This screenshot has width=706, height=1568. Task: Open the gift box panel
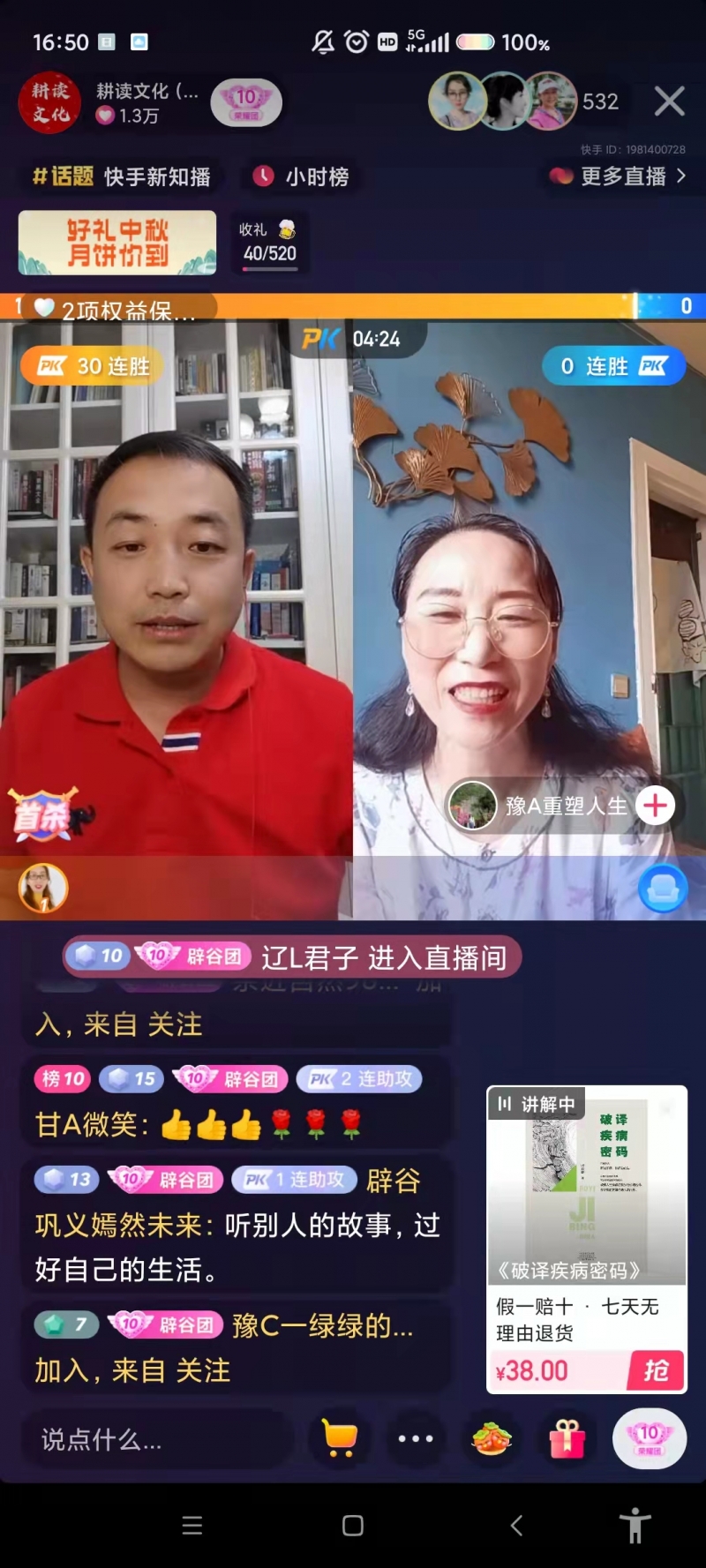[x=567, y=1438]
